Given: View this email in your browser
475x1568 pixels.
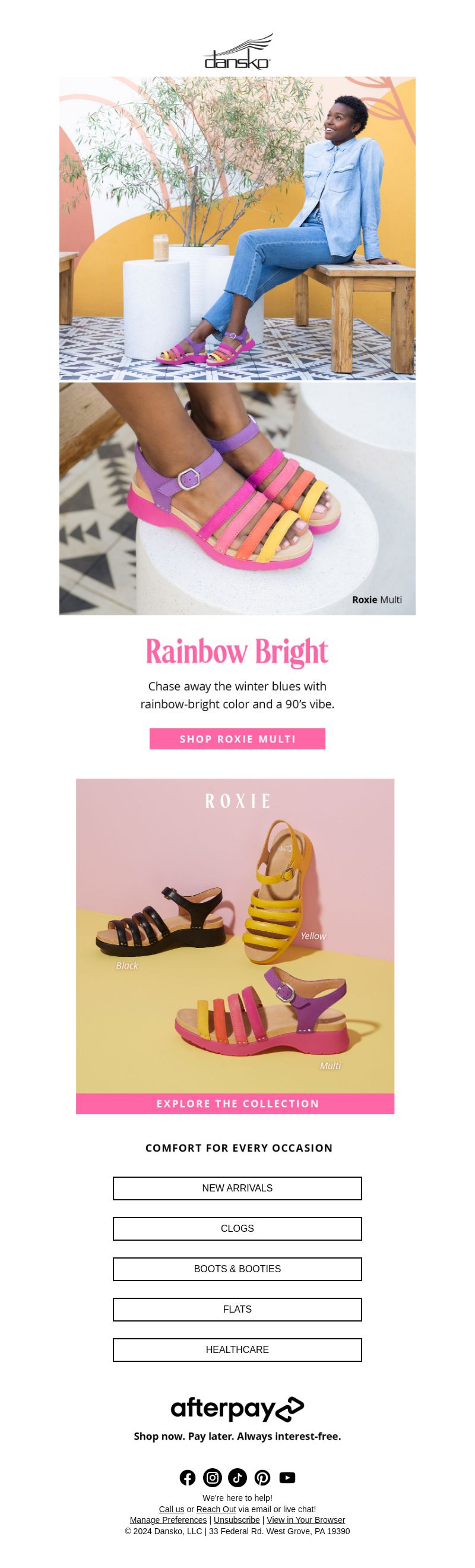Looking at the screenshot, I should coord(305,1520).
